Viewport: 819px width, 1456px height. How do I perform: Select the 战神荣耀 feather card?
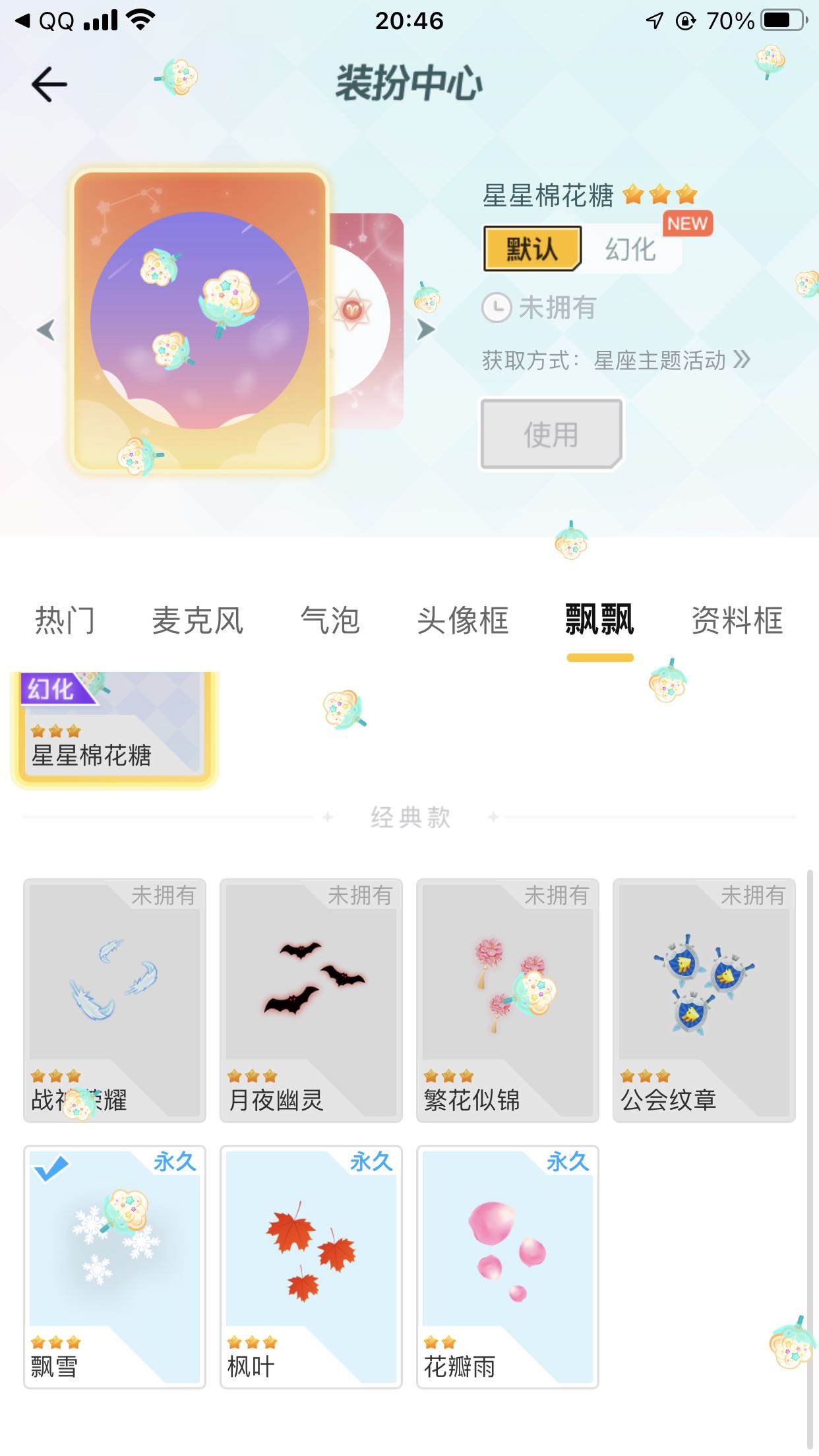(x=115, y=1000)
